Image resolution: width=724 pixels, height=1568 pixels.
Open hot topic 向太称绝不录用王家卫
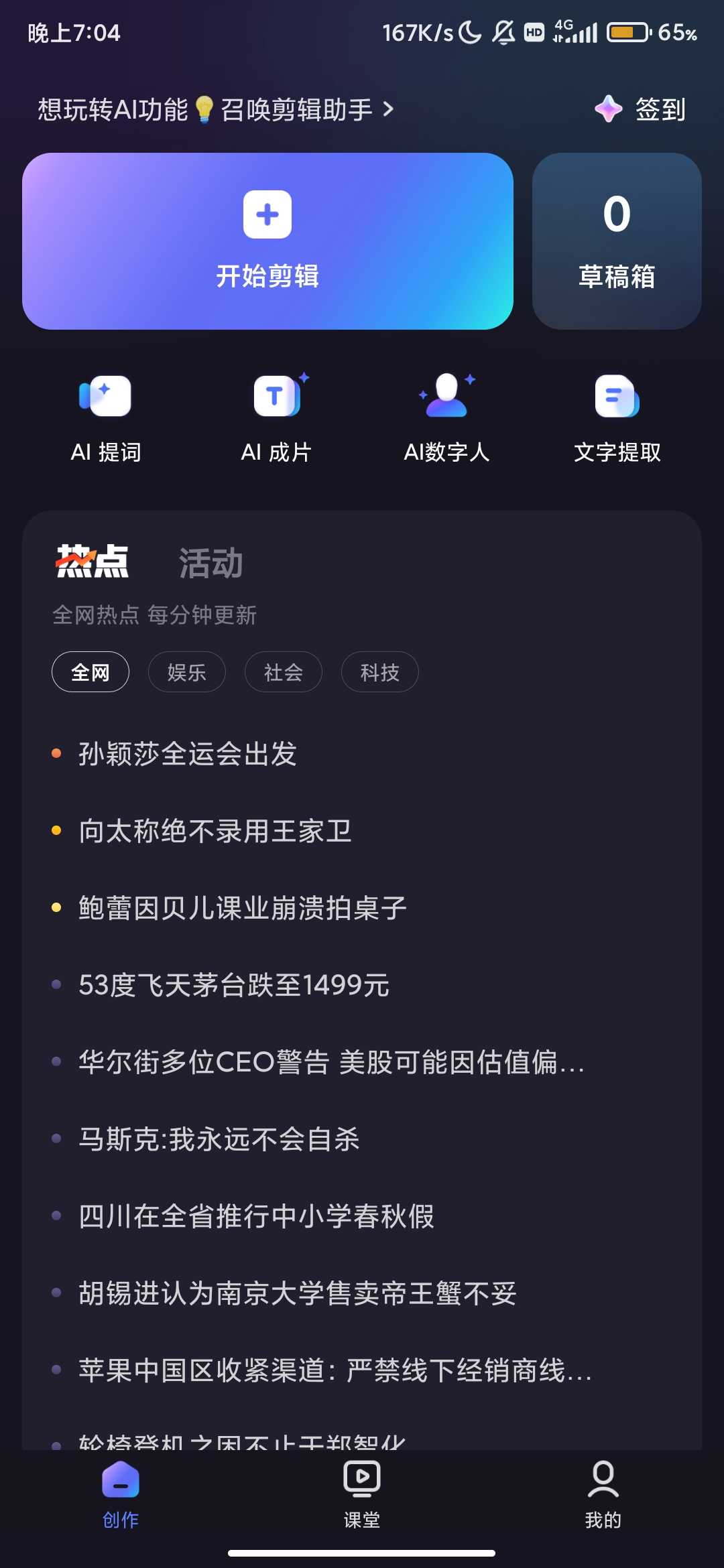click(x=215, y=831)
